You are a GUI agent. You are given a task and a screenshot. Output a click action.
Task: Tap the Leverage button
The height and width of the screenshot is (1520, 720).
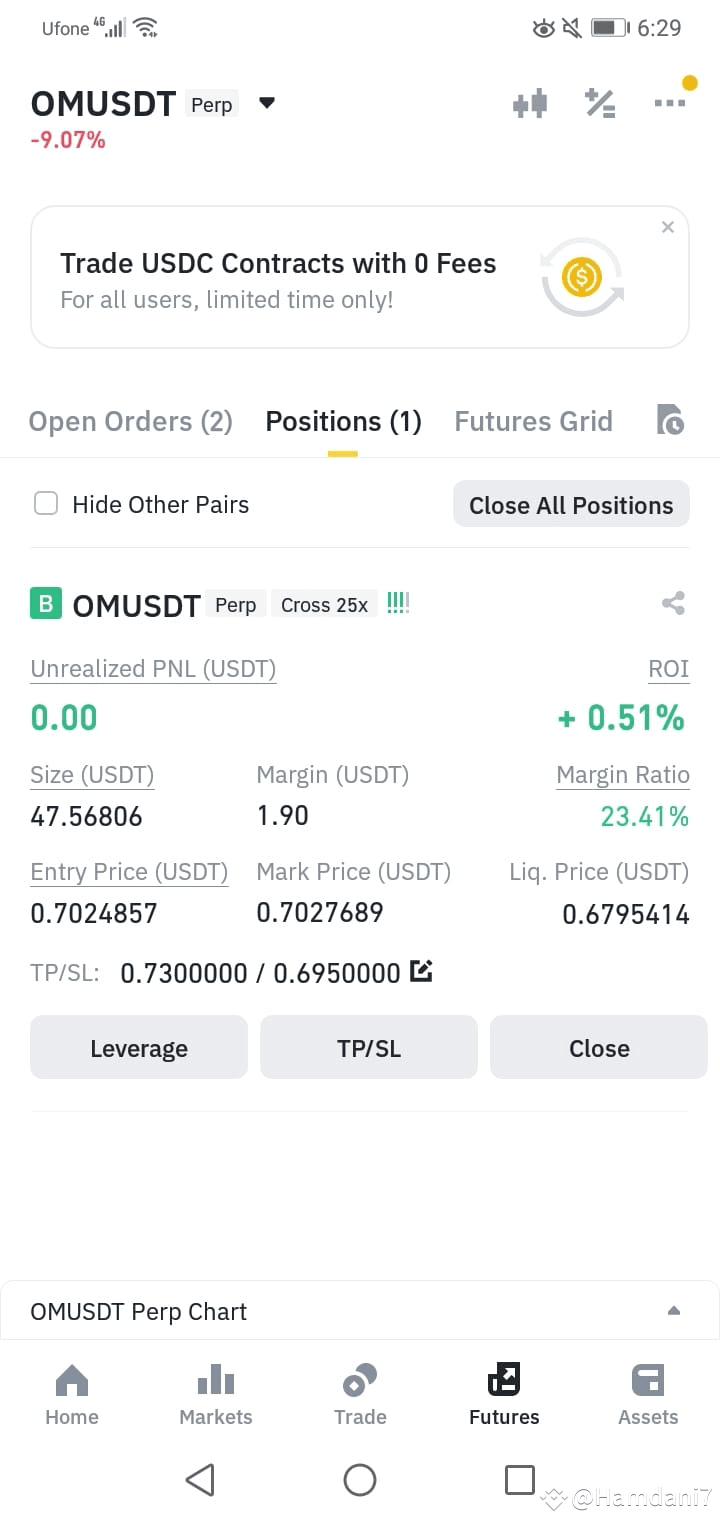[139, 1047]
